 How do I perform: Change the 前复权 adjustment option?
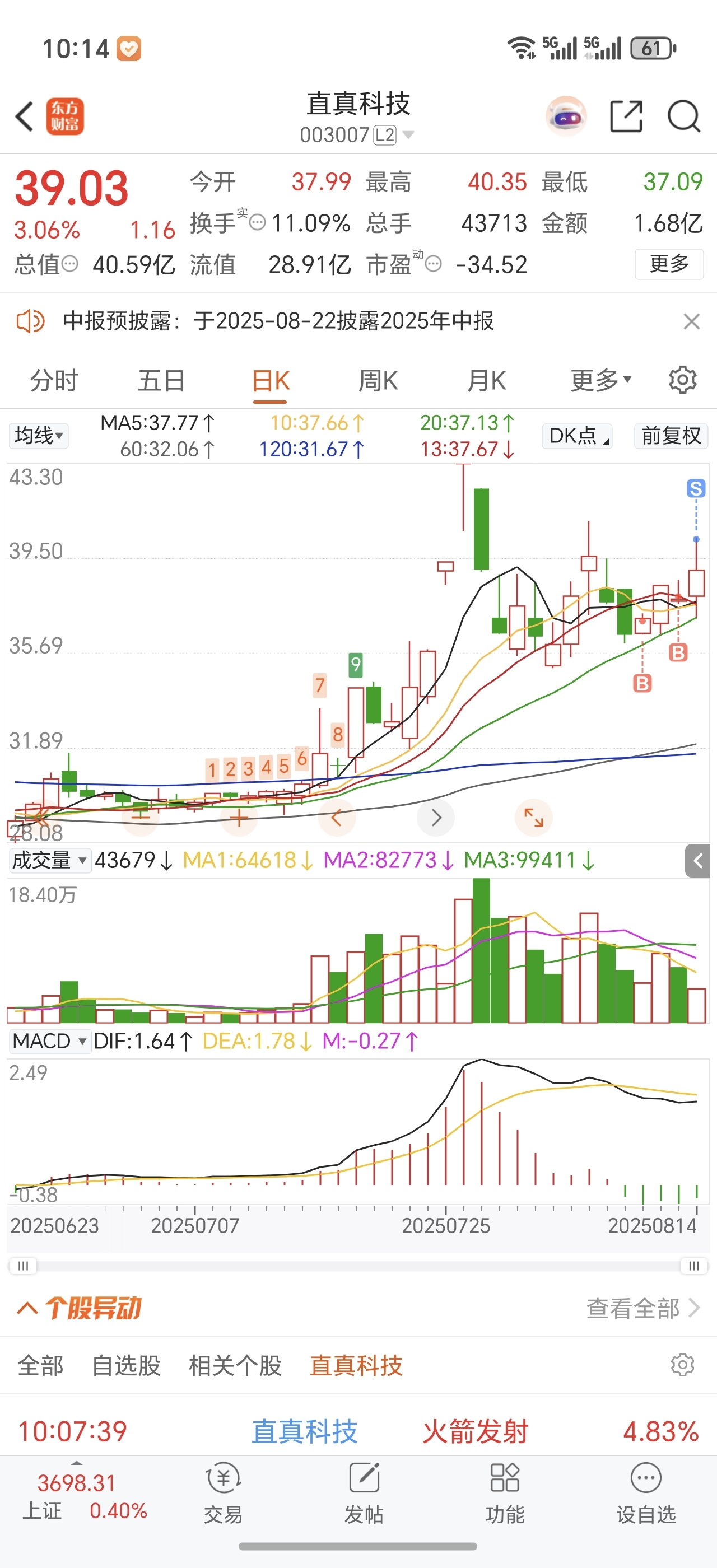(x=671, y=436)
